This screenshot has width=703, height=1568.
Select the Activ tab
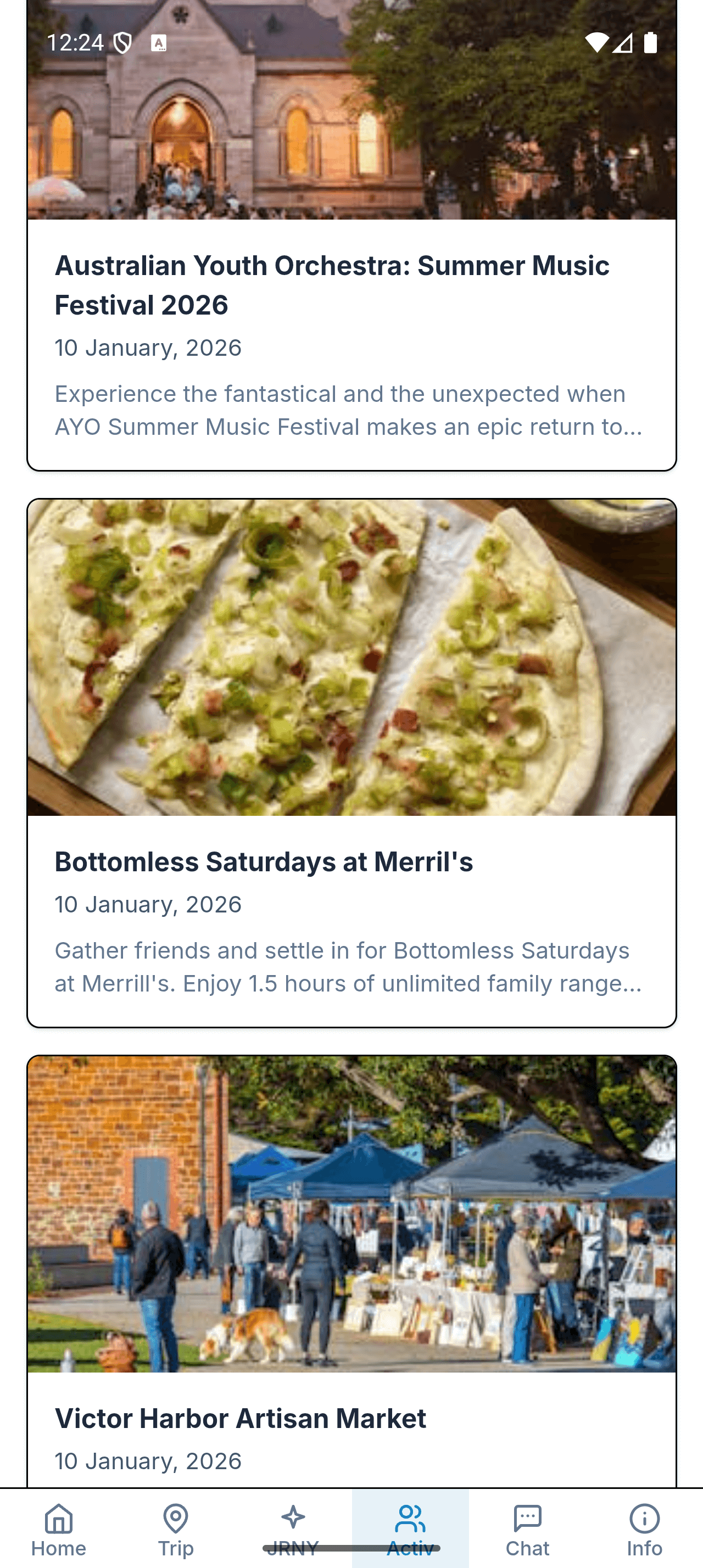point(410,1529)
